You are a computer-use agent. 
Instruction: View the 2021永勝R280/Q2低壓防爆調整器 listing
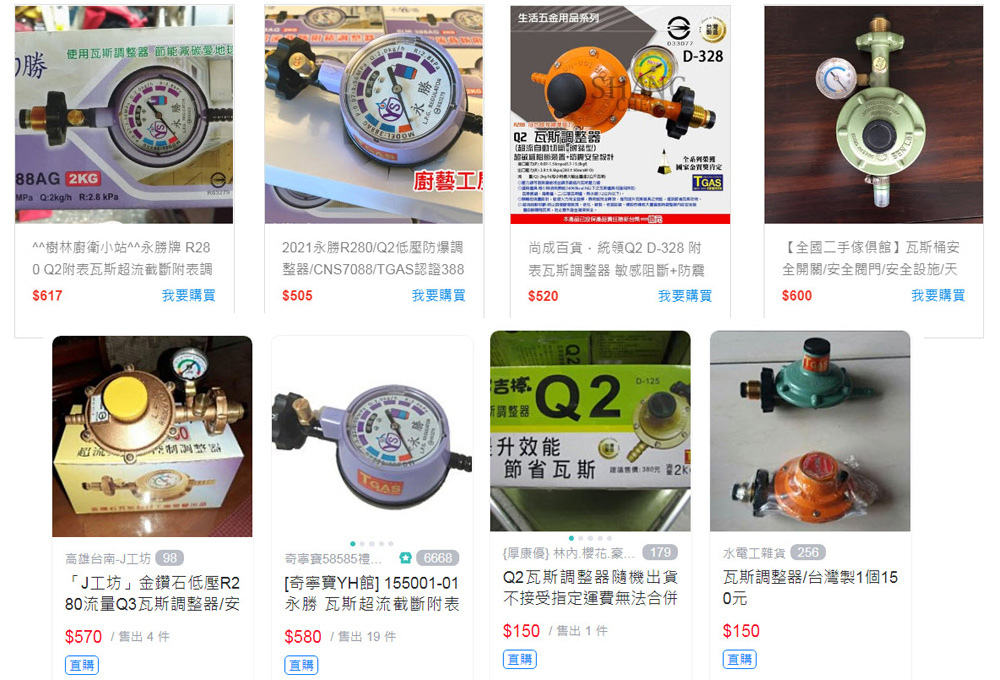(x=372, y=258)
